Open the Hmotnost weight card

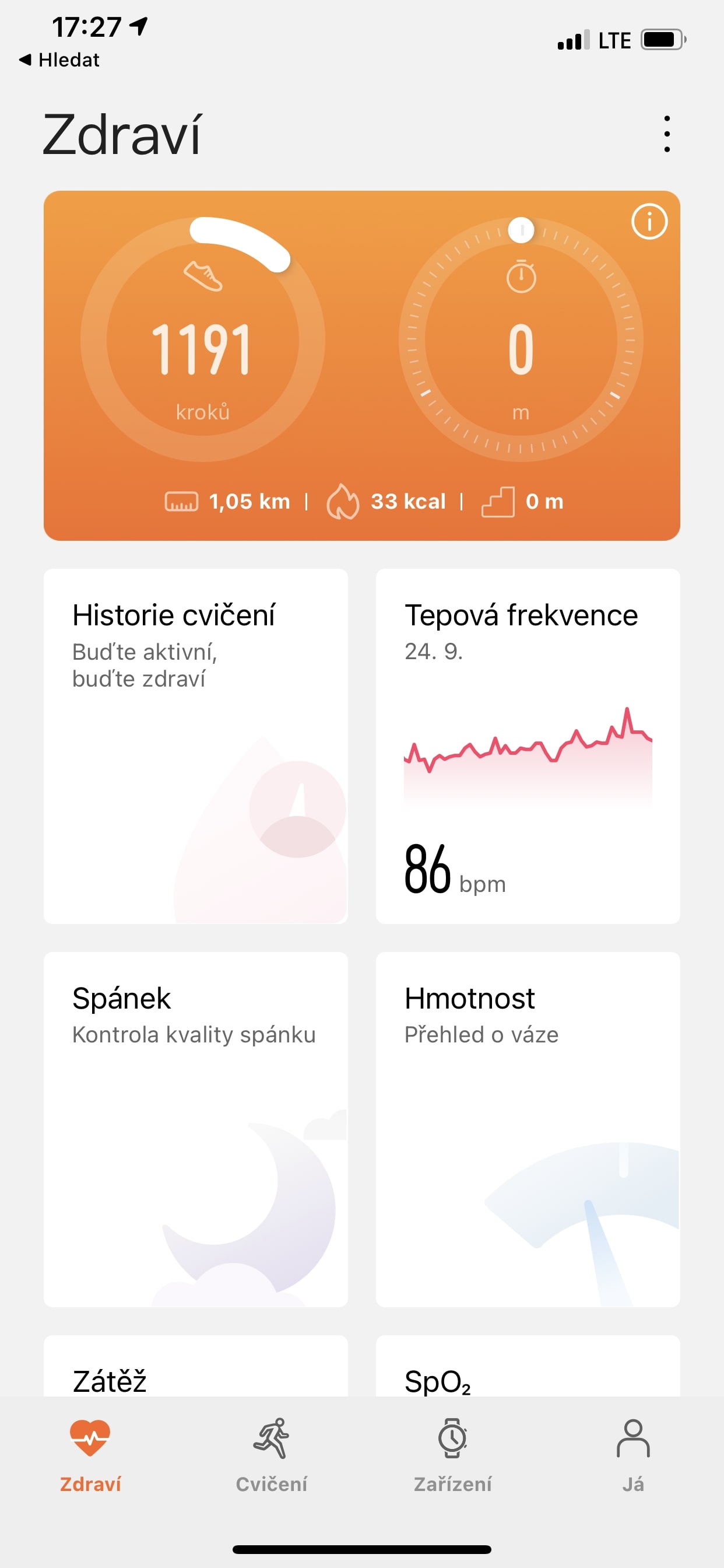528,1129
